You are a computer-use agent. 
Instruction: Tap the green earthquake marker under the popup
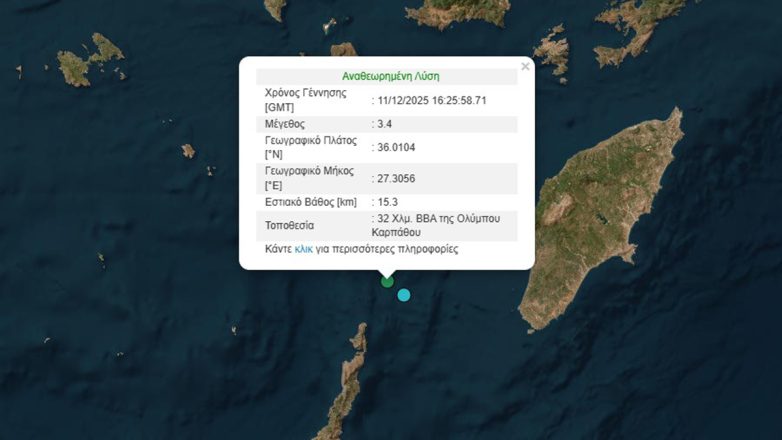(388, 282)
